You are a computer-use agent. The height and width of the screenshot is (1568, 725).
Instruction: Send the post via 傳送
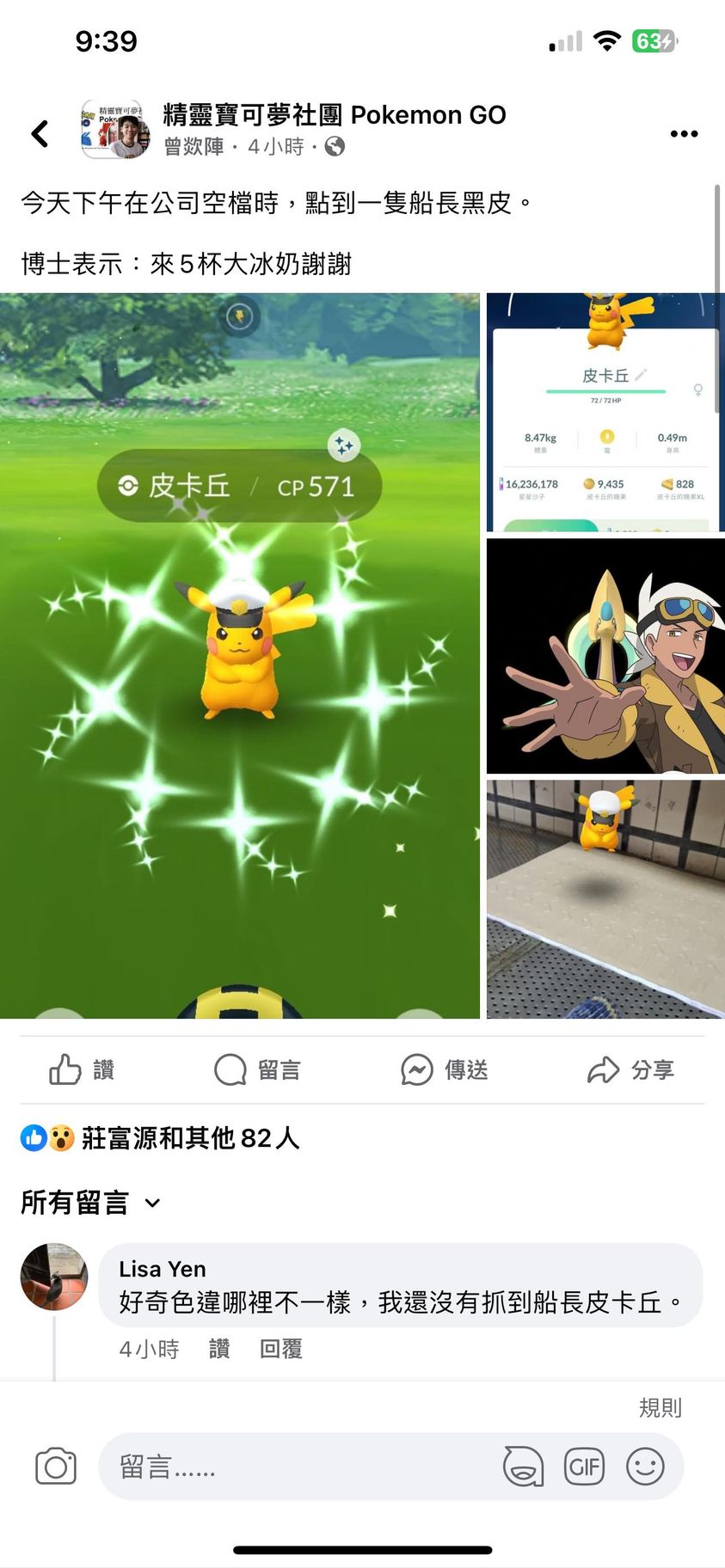pos(445,1069)
